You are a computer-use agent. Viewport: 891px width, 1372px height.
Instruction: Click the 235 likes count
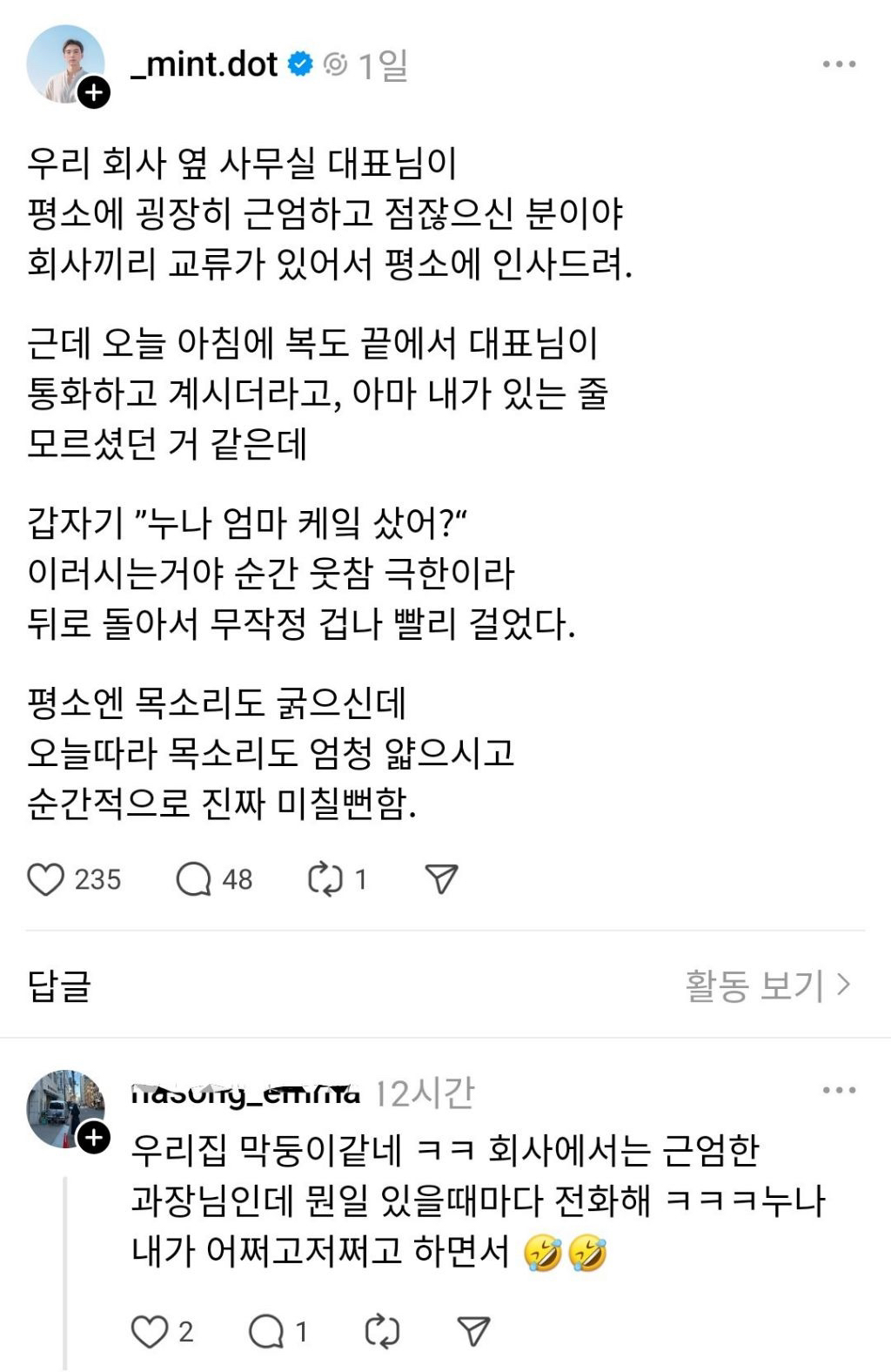96,880
